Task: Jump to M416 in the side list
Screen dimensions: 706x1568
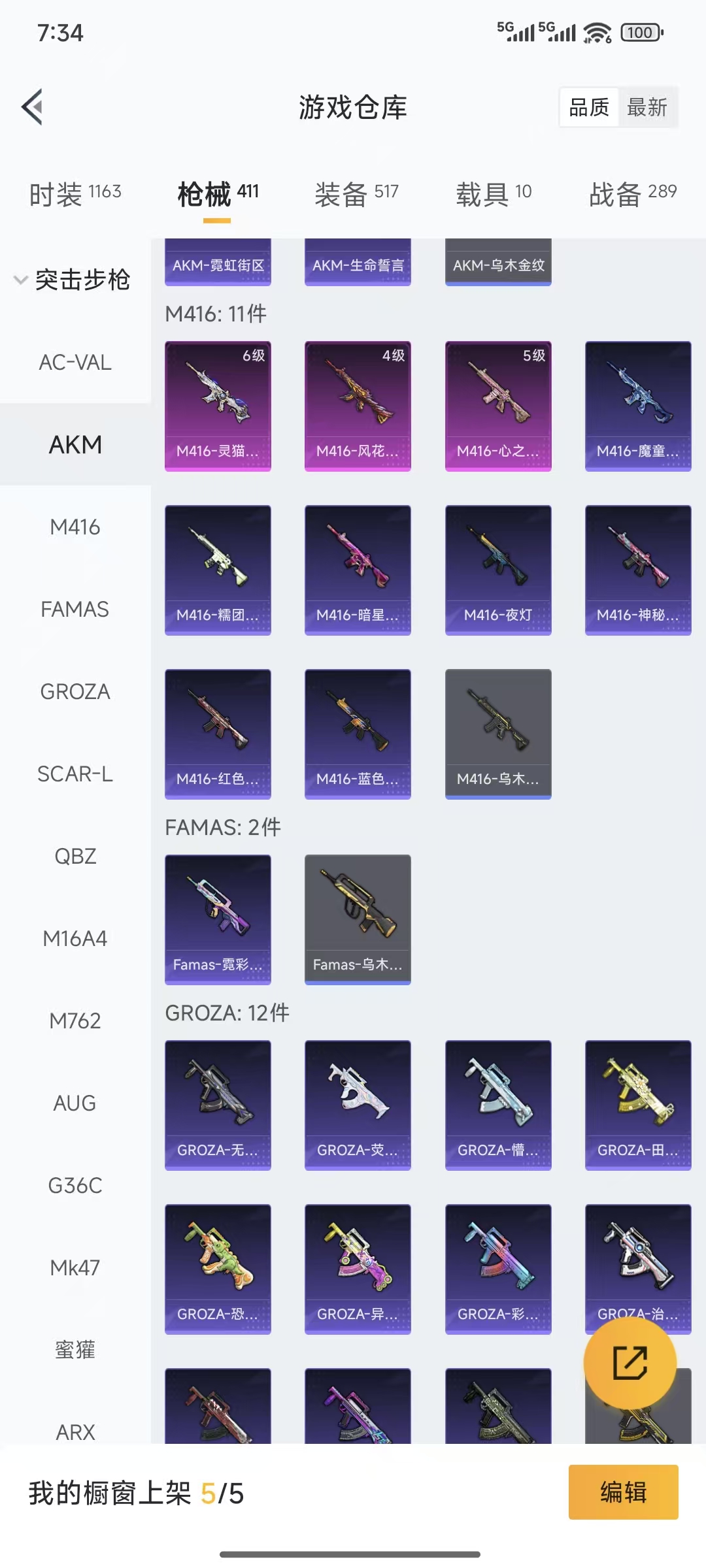Action: [75, 527]
